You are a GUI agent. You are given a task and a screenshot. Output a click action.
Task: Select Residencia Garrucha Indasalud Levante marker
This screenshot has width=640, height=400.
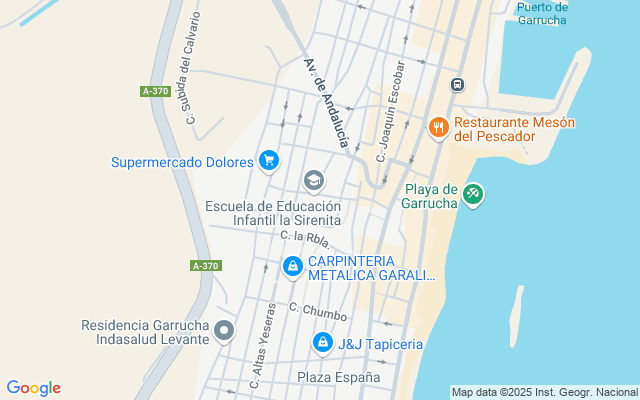tap(224, 331)
